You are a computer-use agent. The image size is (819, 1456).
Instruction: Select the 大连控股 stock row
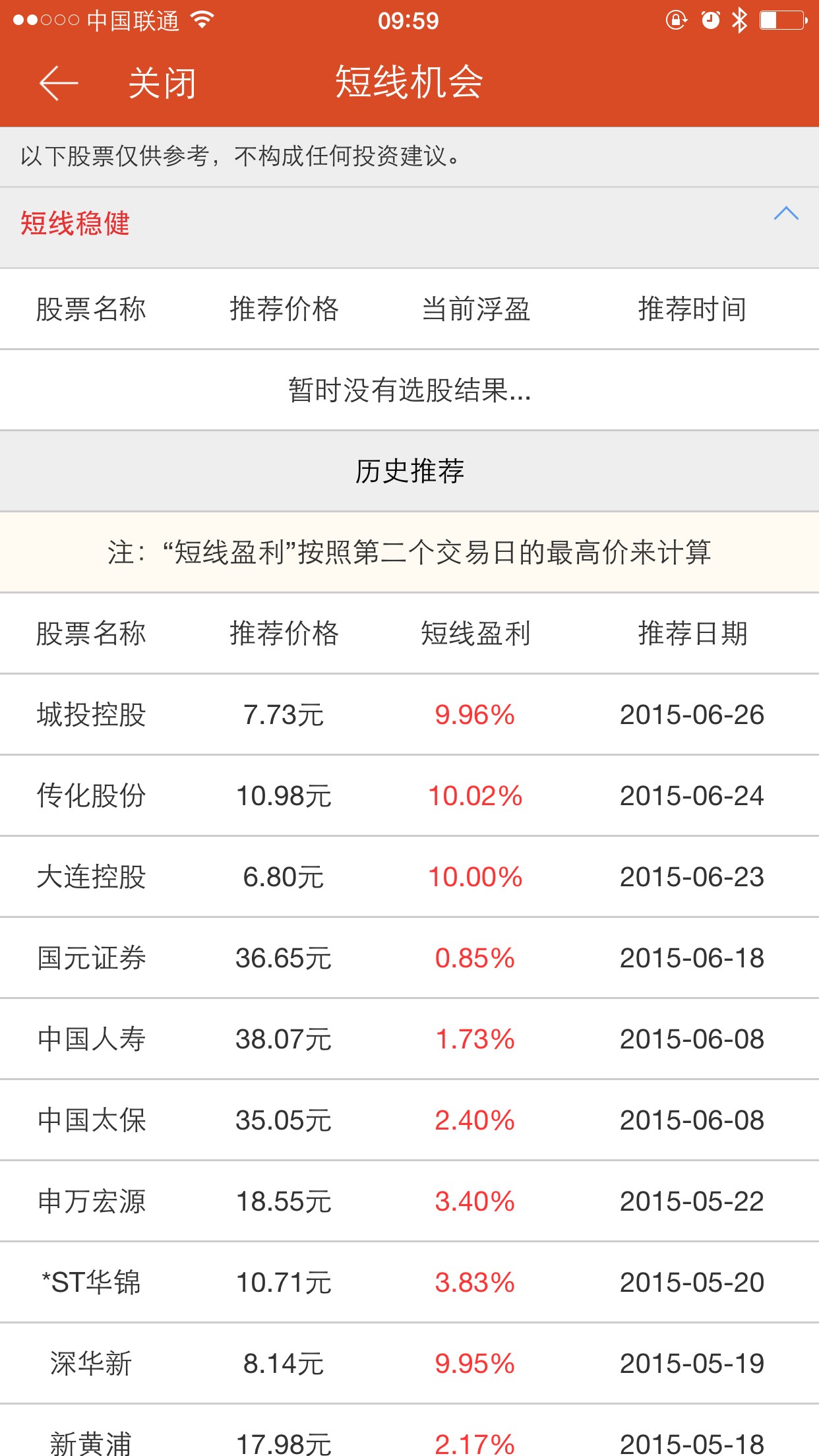pos(409,877)
